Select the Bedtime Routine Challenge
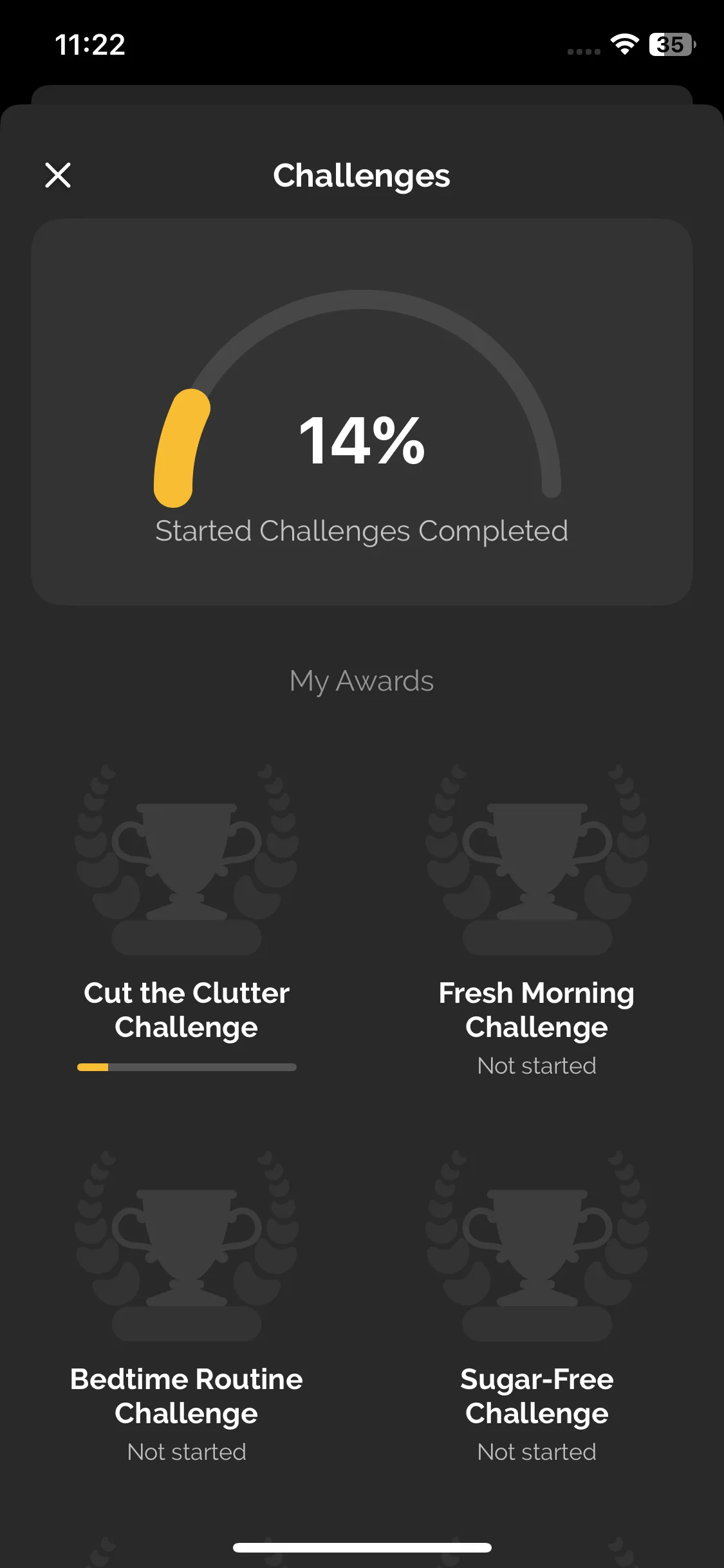This screenshot has width=724, height=1568. [187, 1287]
